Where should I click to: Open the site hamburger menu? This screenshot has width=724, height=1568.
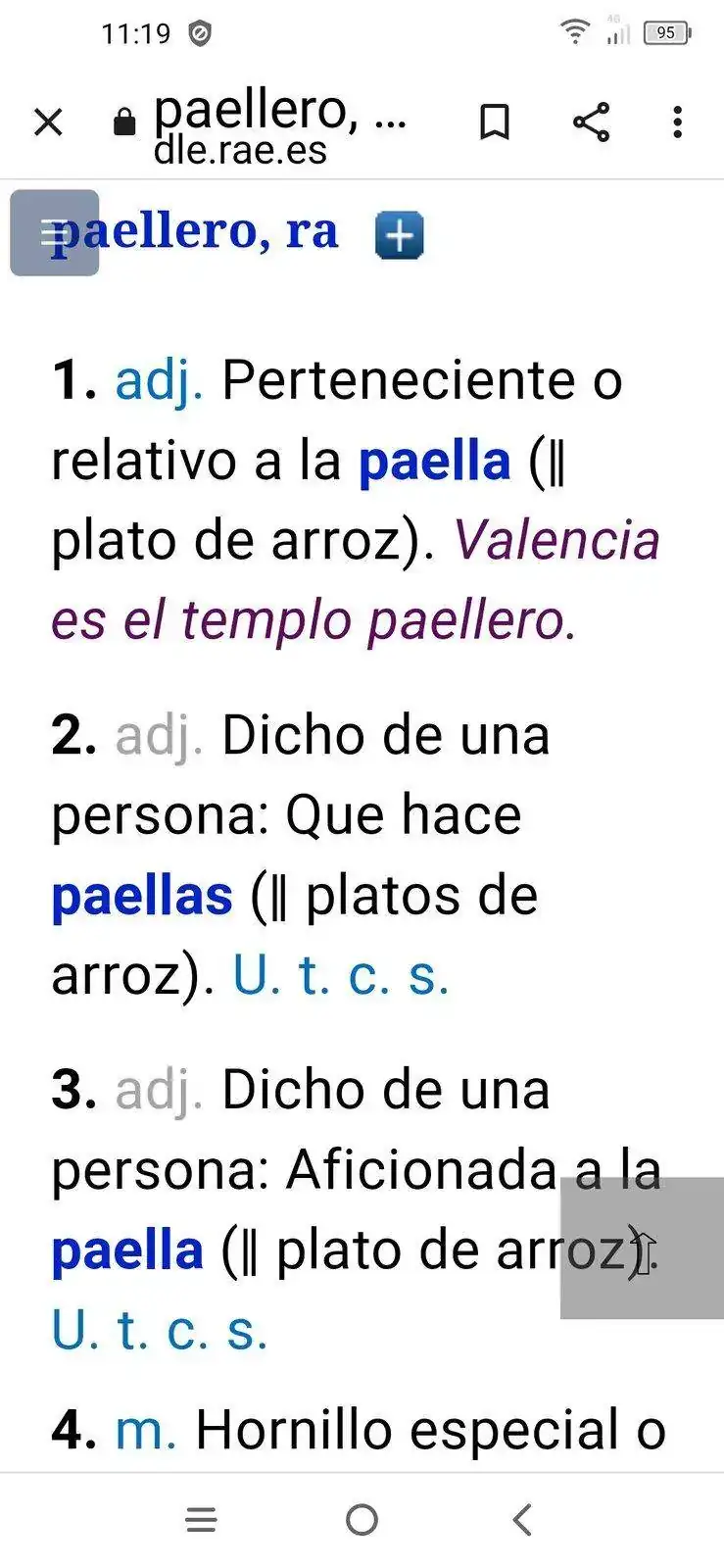click(x=54, y=233)
